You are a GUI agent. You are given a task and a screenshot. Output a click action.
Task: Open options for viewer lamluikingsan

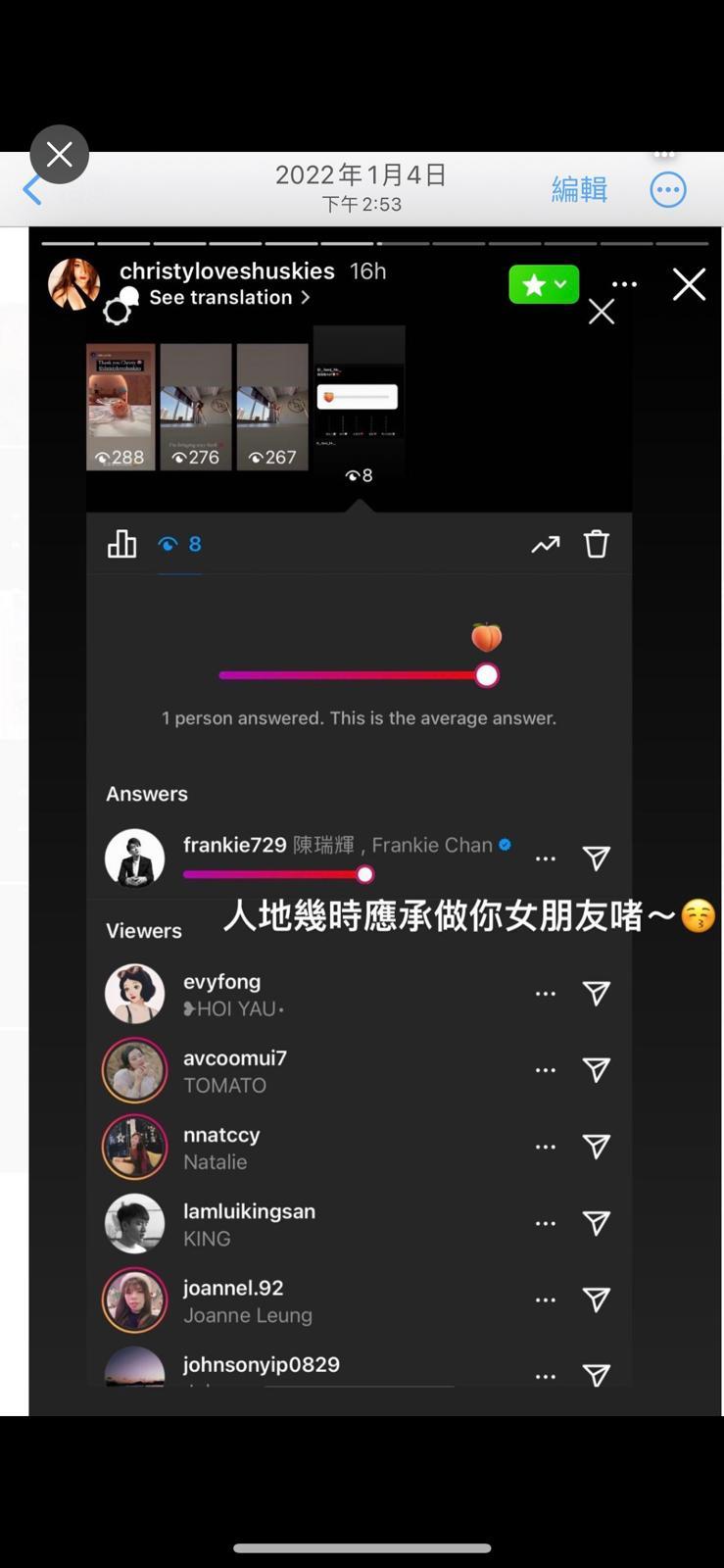tap(545, 1222)
